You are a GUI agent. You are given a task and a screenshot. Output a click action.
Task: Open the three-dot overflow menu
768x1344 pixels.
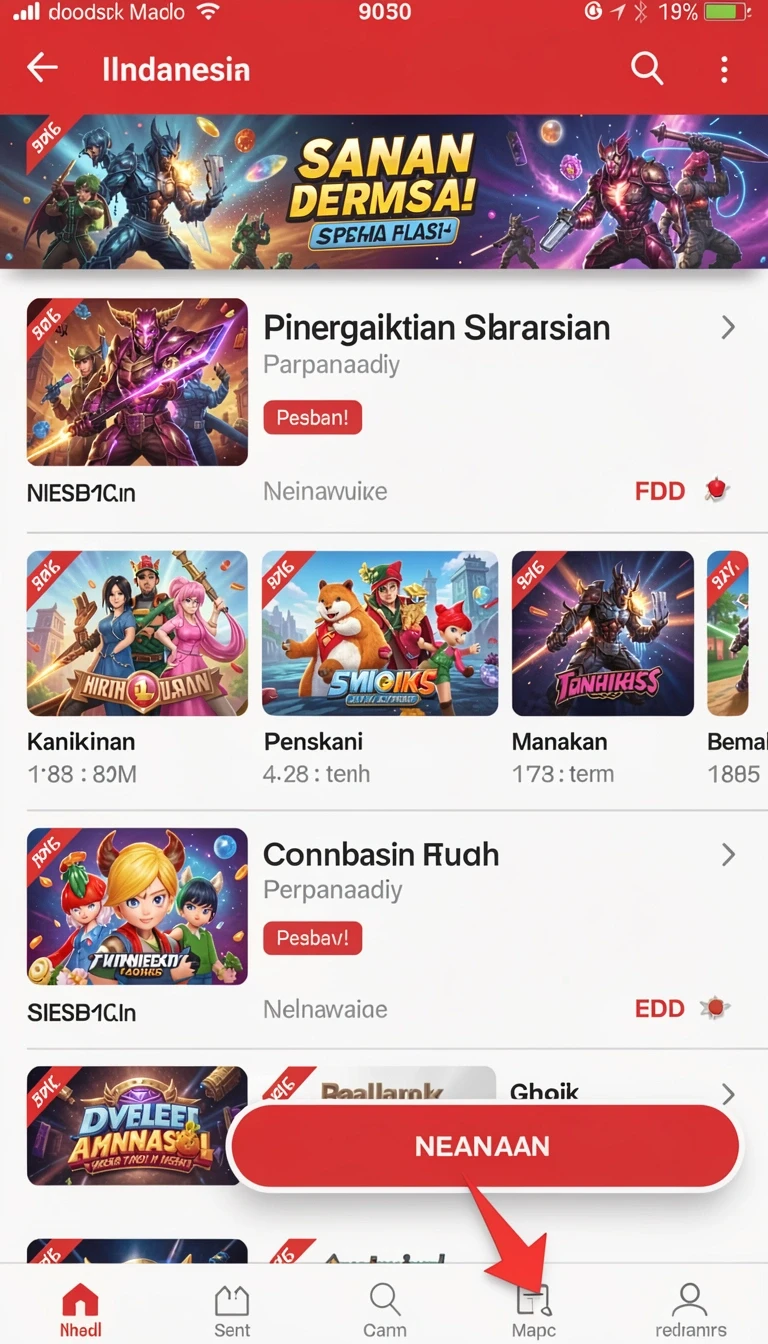click(724, 69)
